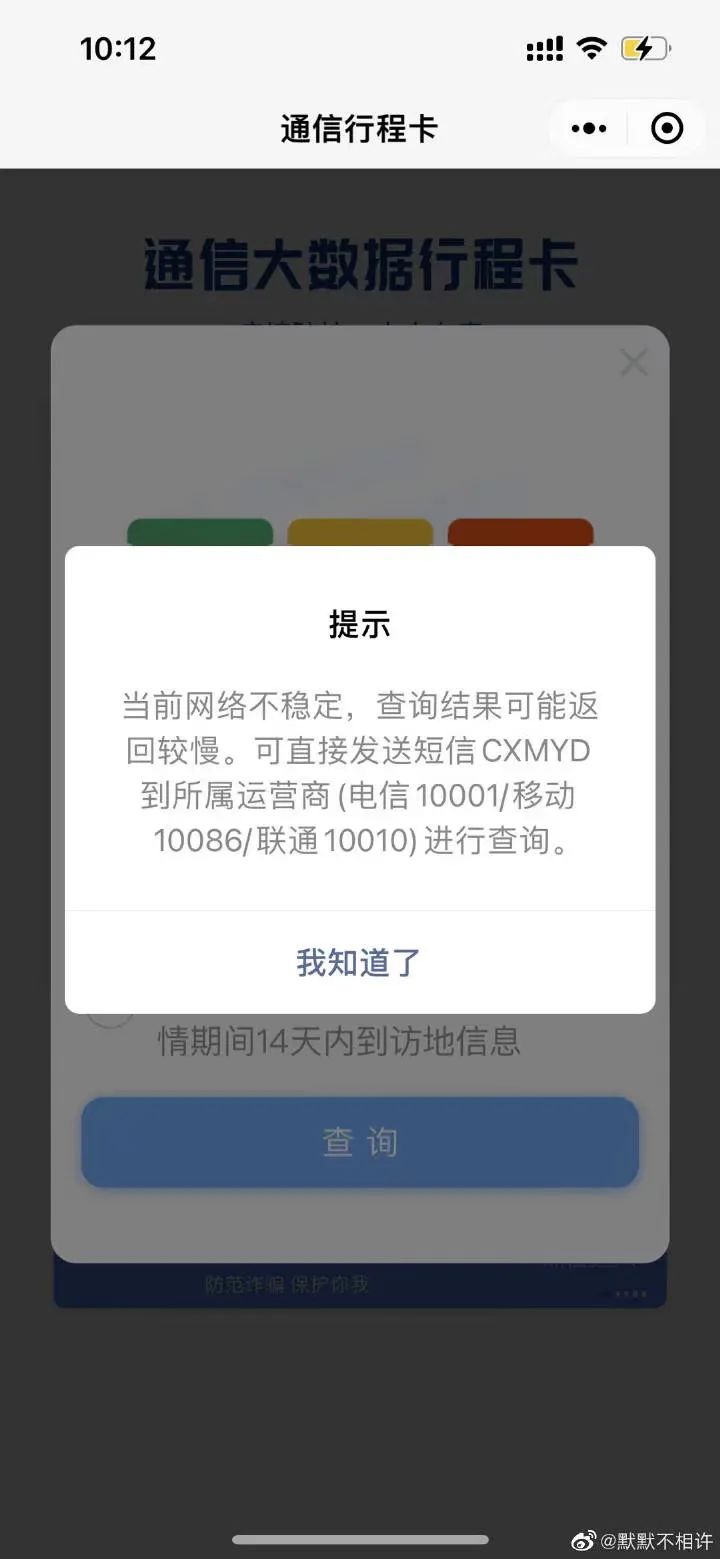
Task: Open the mini-program three-dot options menu
Action: tap(589, 128)
